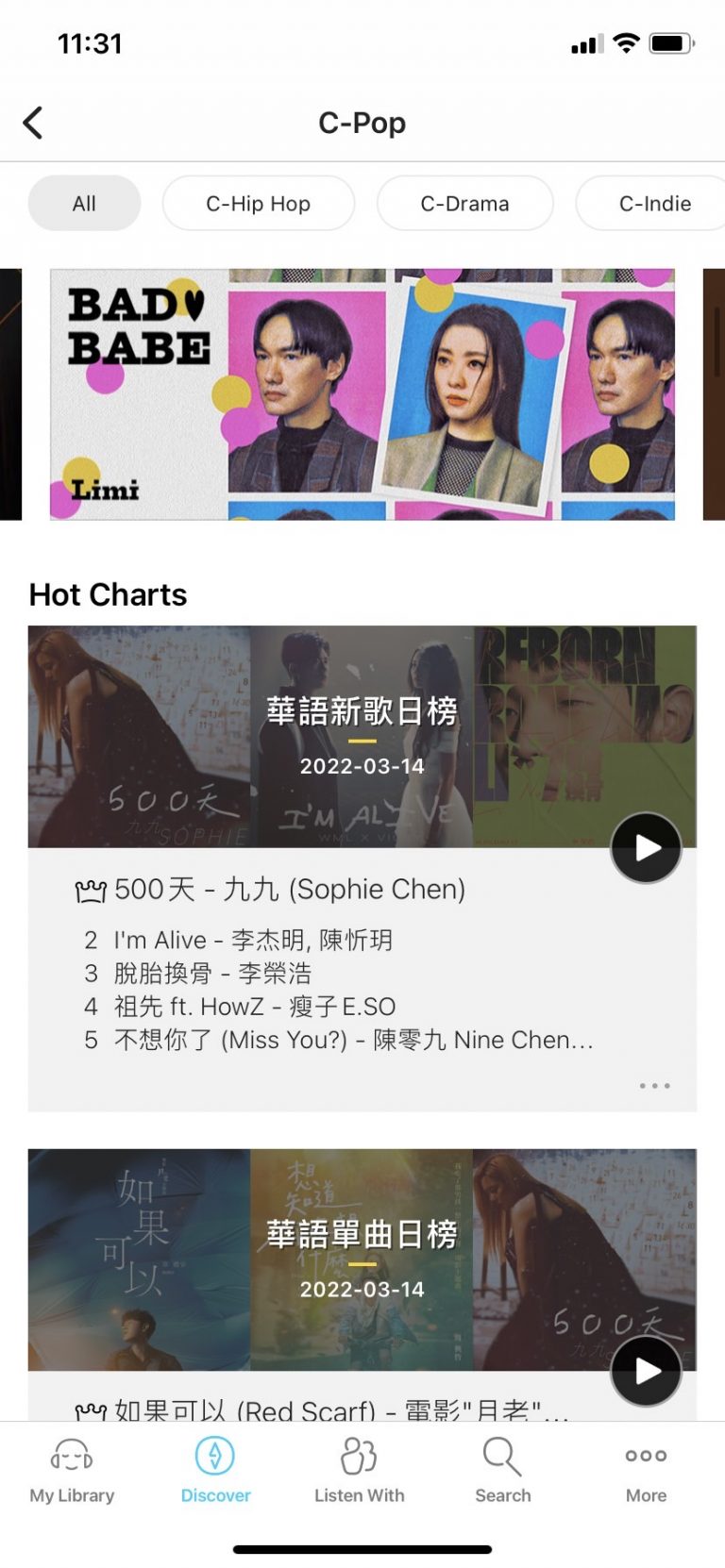Select the All filter chip
The width and height of the screenshot is (725, 1568).
(x=84, y=204)
